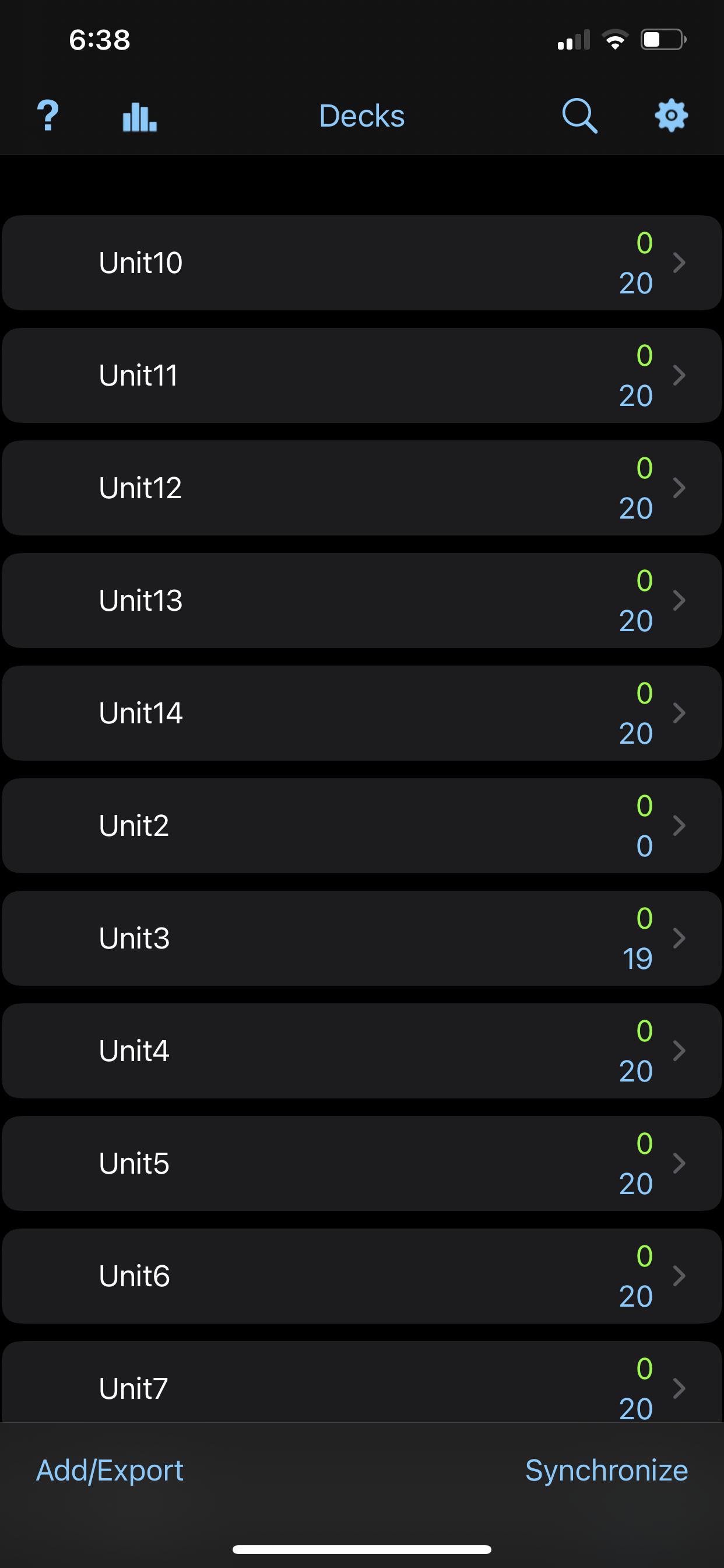The height and width of the screenshot is (1568, 724).
Task: Open the Unit2 deck
Action: coord(361,826)
